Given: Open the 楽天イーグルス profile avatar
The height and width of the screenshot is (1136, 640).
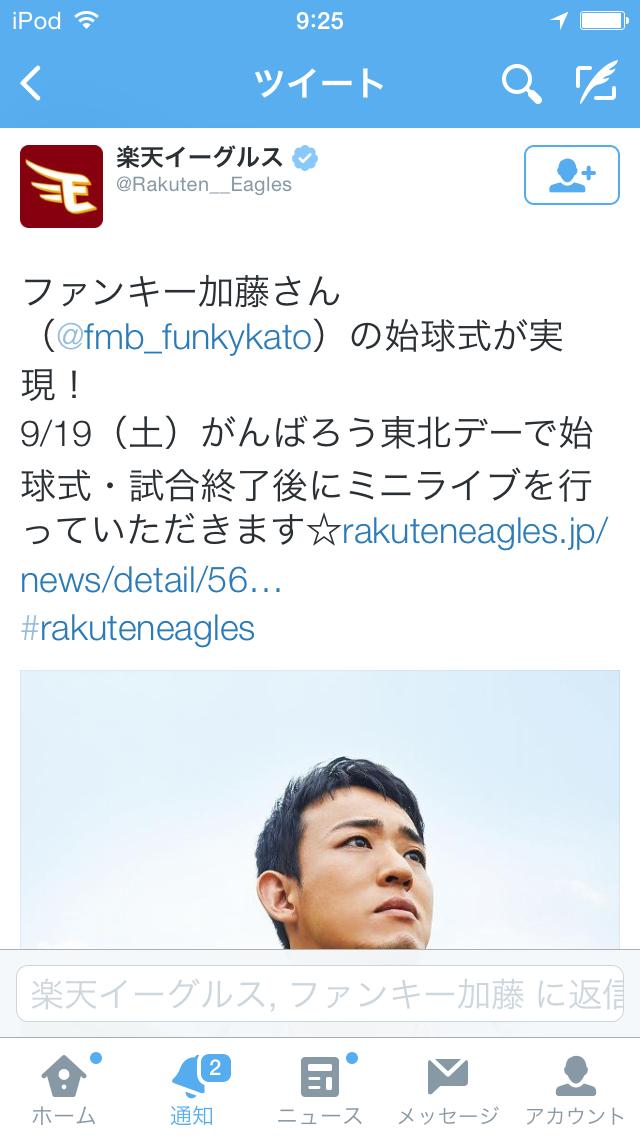Looking at the screenshot, I should 62,186.
